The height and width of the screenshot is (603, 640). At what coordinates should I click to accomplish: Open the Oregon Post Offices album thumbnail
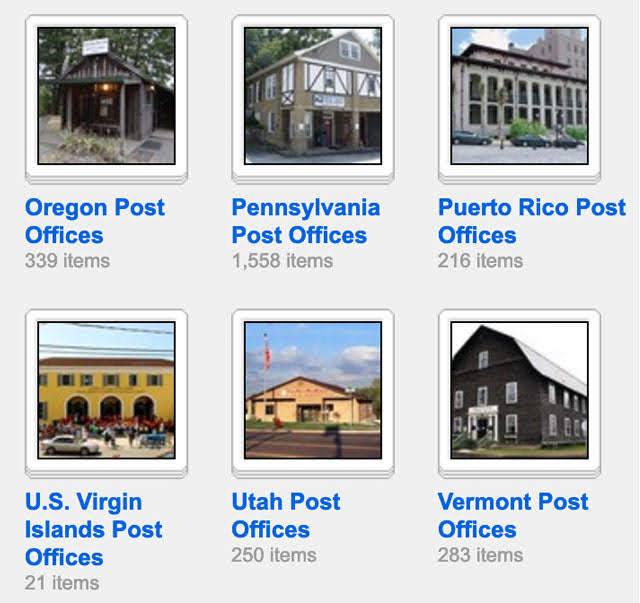[106, 96]
